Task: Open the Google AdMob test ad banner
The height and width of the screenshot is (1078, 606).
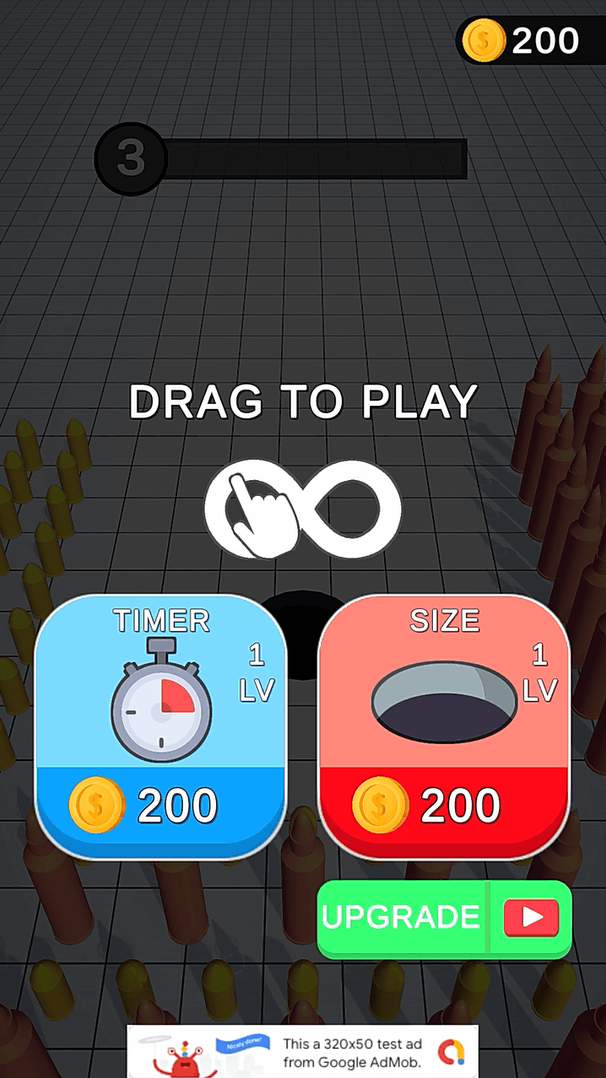Action: (302, 1051)
